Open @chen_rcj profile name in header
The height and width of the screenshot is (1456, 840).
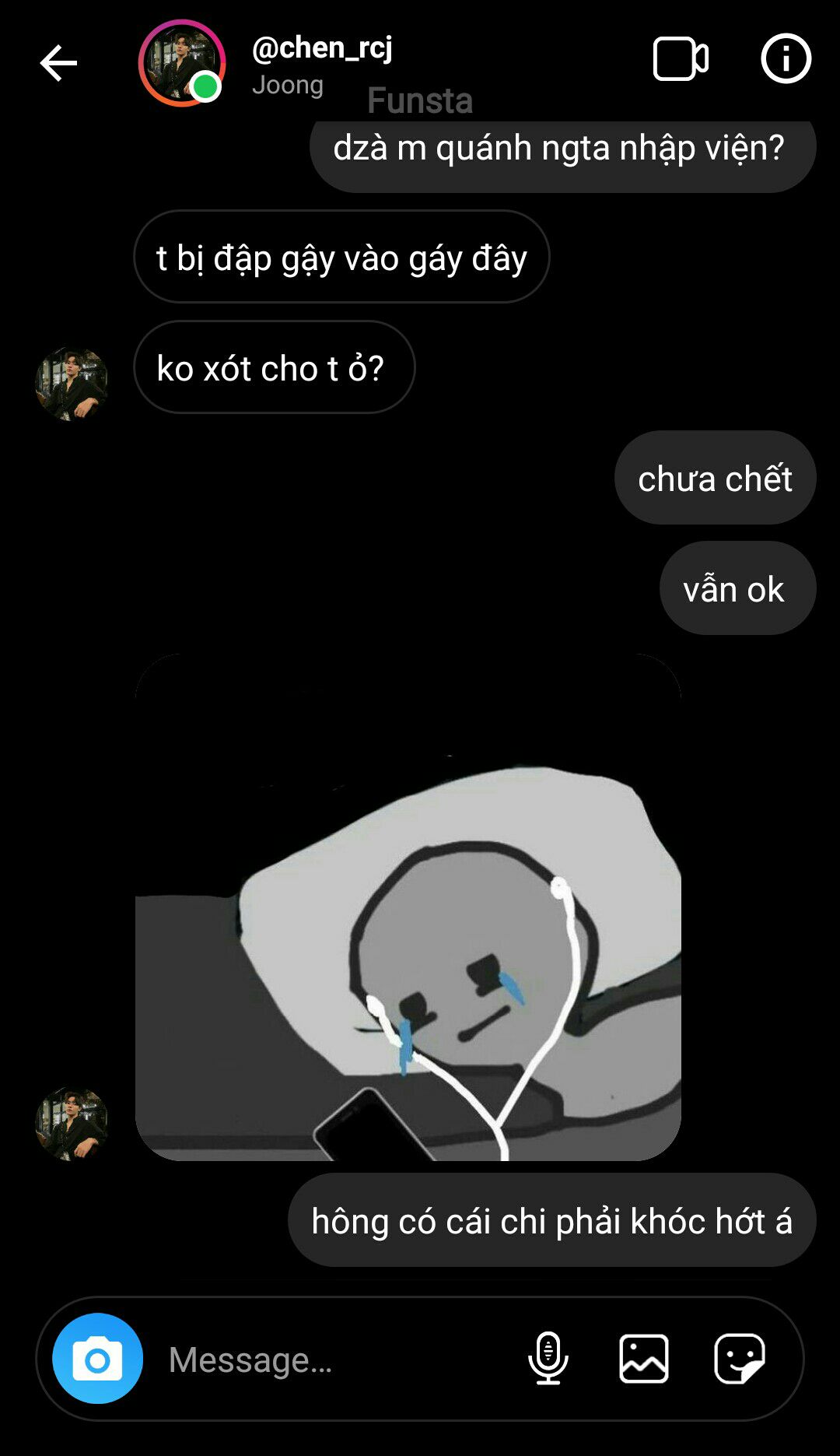click(322, 48)
